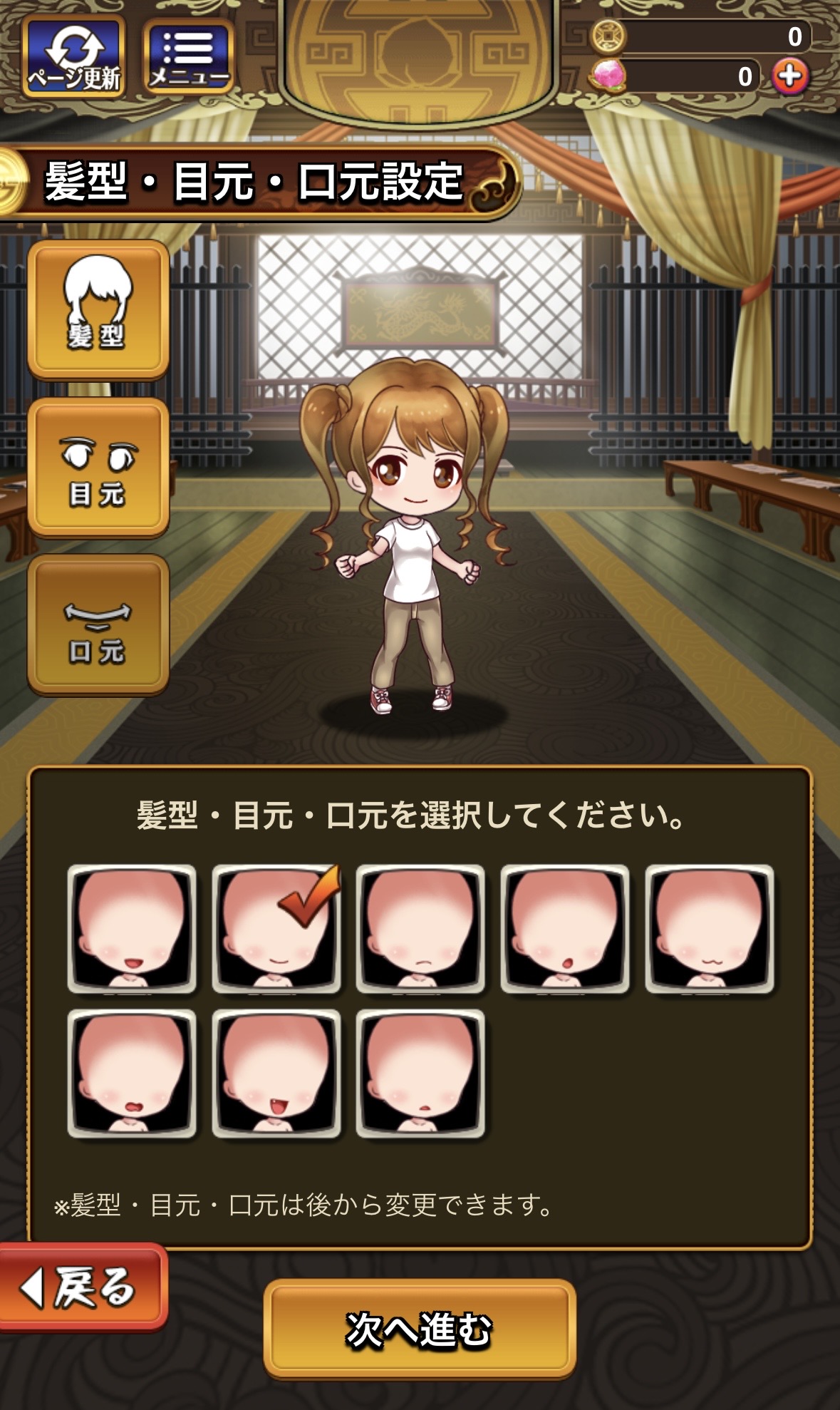This screenshot has width=840, height=1410.
Task: Switch to the 髪型 hairstyle category
Action: 98,309
